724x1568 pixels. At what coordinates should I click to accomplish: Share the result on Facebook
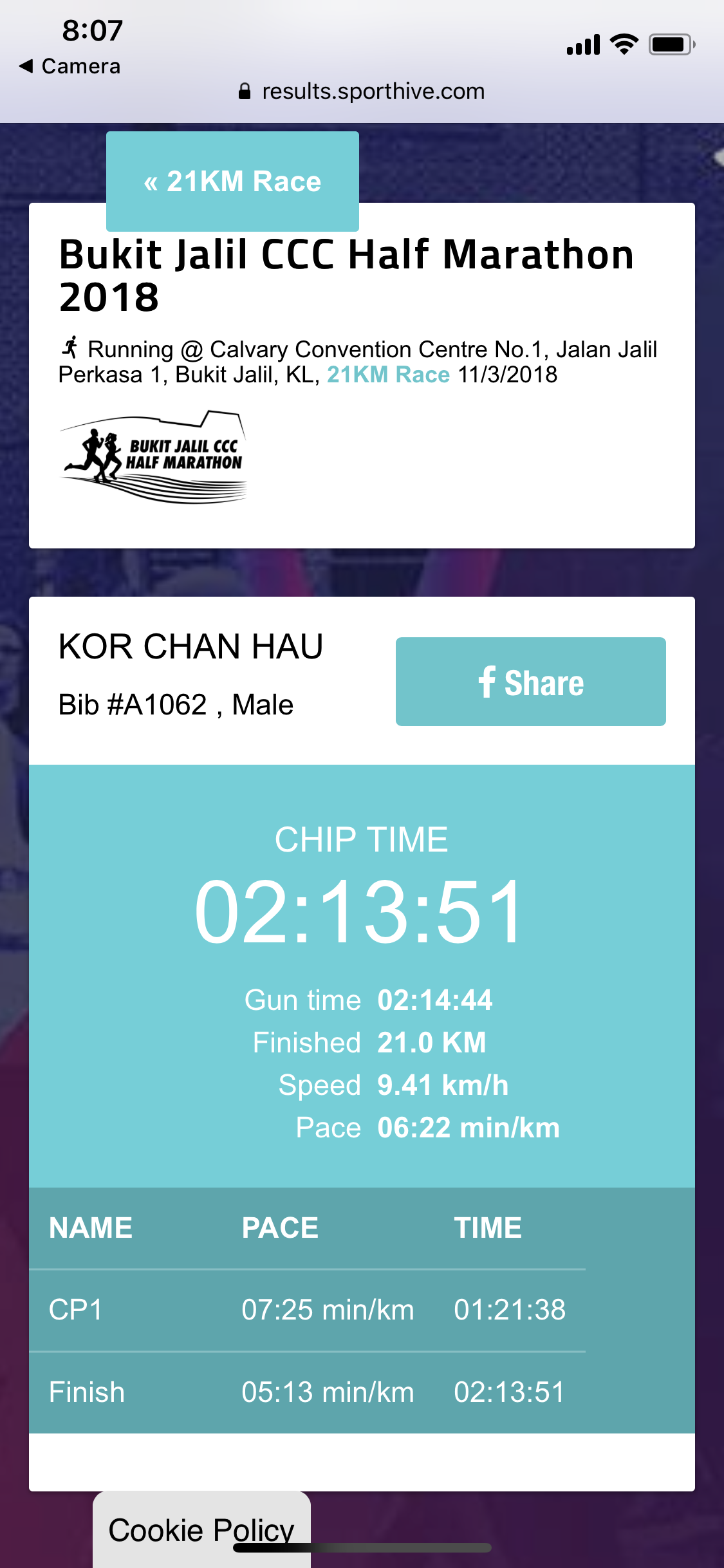pos(530,682)
